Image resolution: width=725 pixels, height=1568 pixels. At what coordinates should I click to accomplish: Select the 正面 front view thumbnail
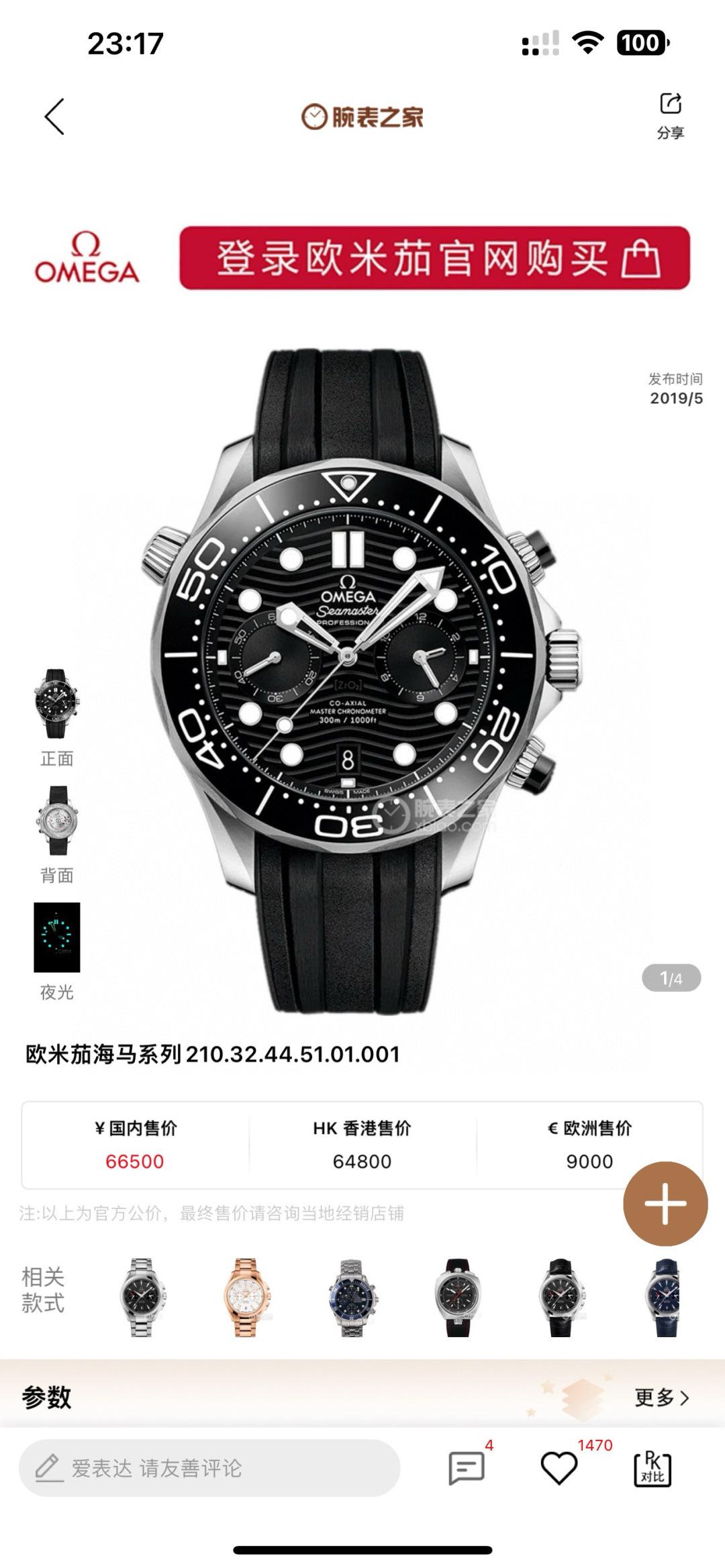point(57,704)
